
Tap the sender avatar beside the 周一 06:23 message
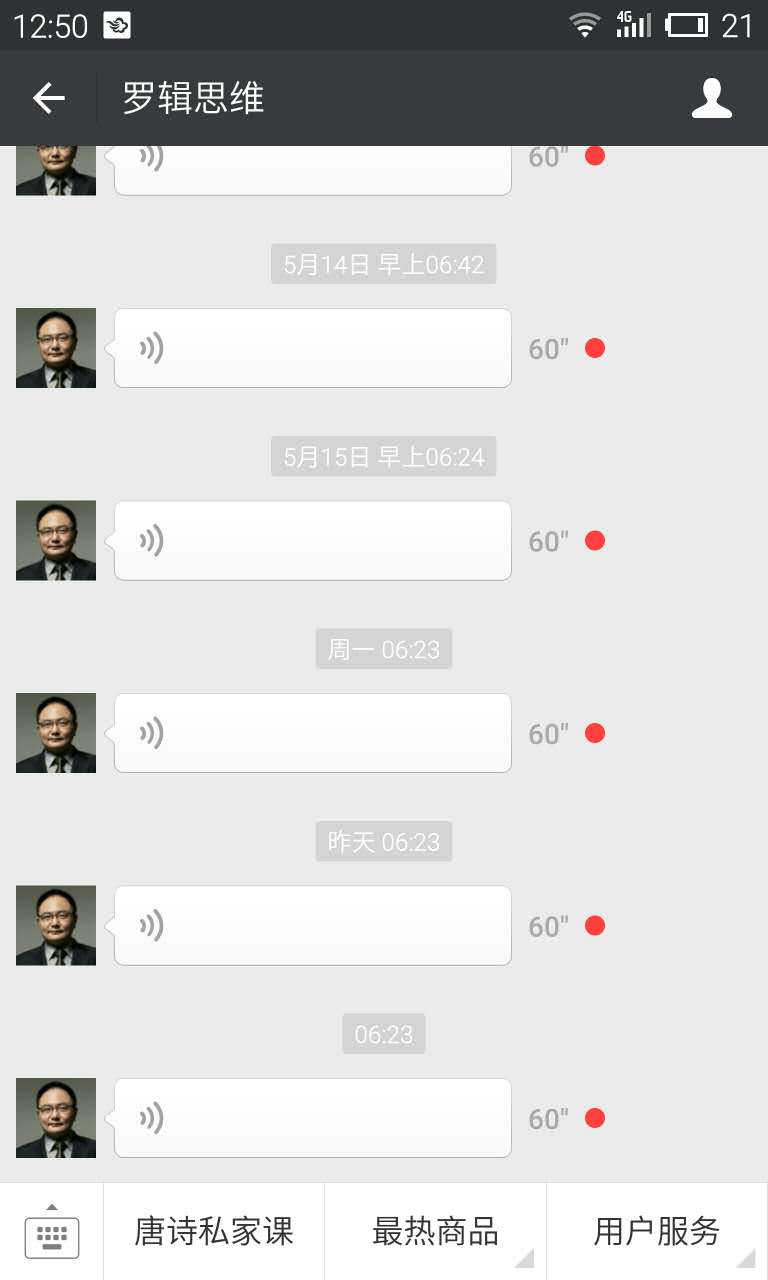click(x=56, y=733)
